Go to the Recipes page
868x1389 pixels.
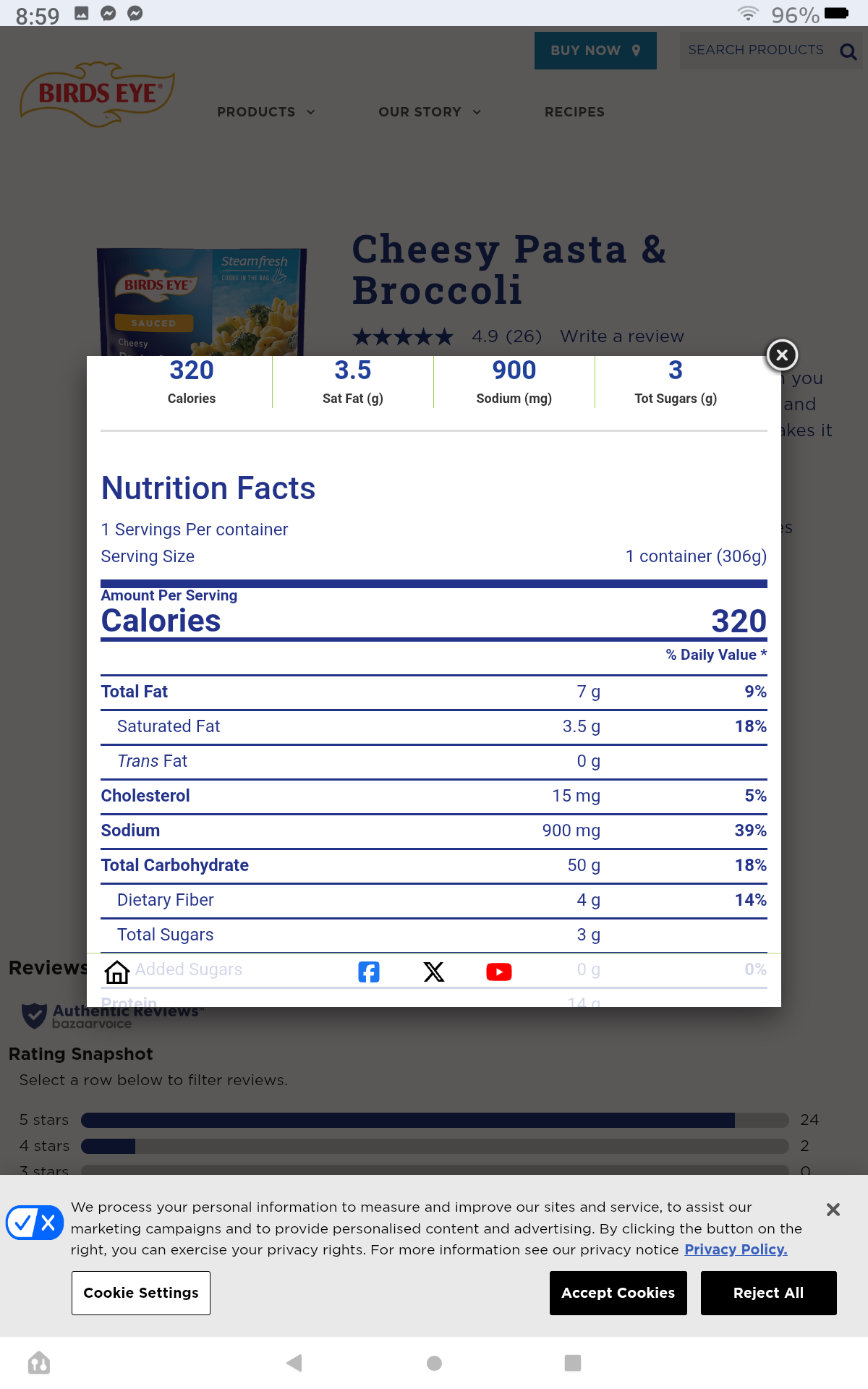tap(574, 112)
